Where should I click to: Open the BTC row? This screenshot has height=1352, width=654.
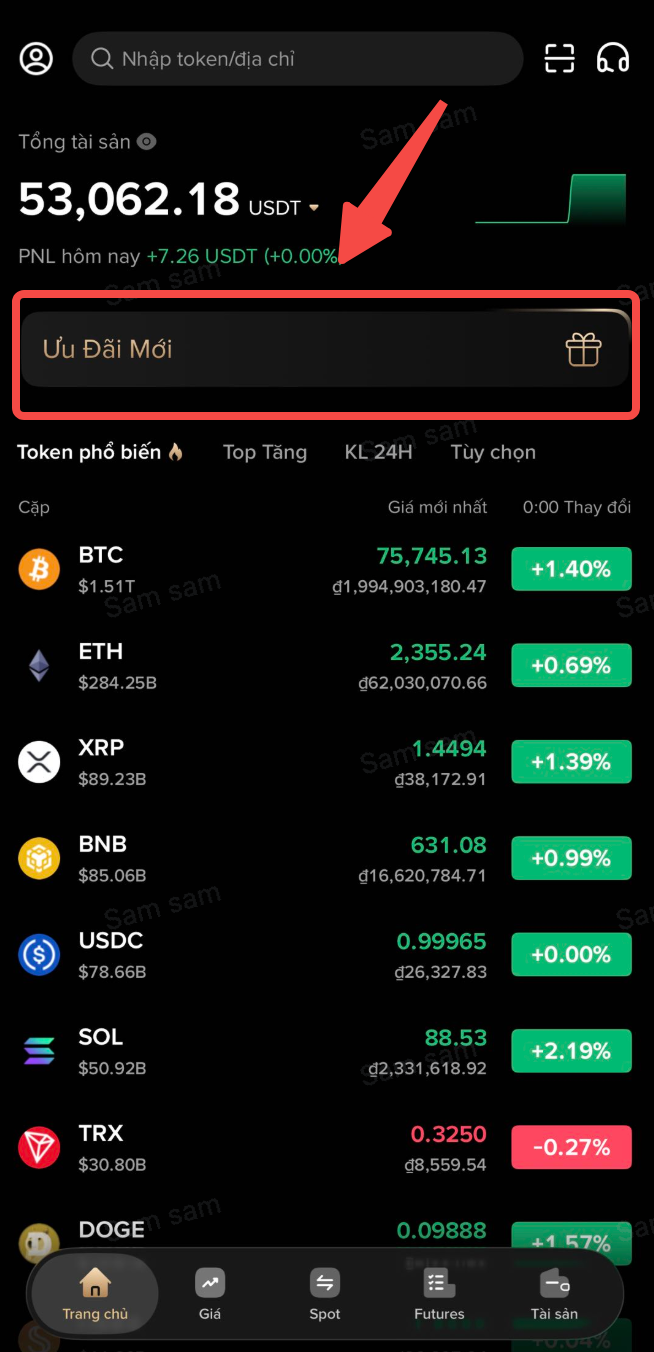pyautogui.click(x=325, y=569)
